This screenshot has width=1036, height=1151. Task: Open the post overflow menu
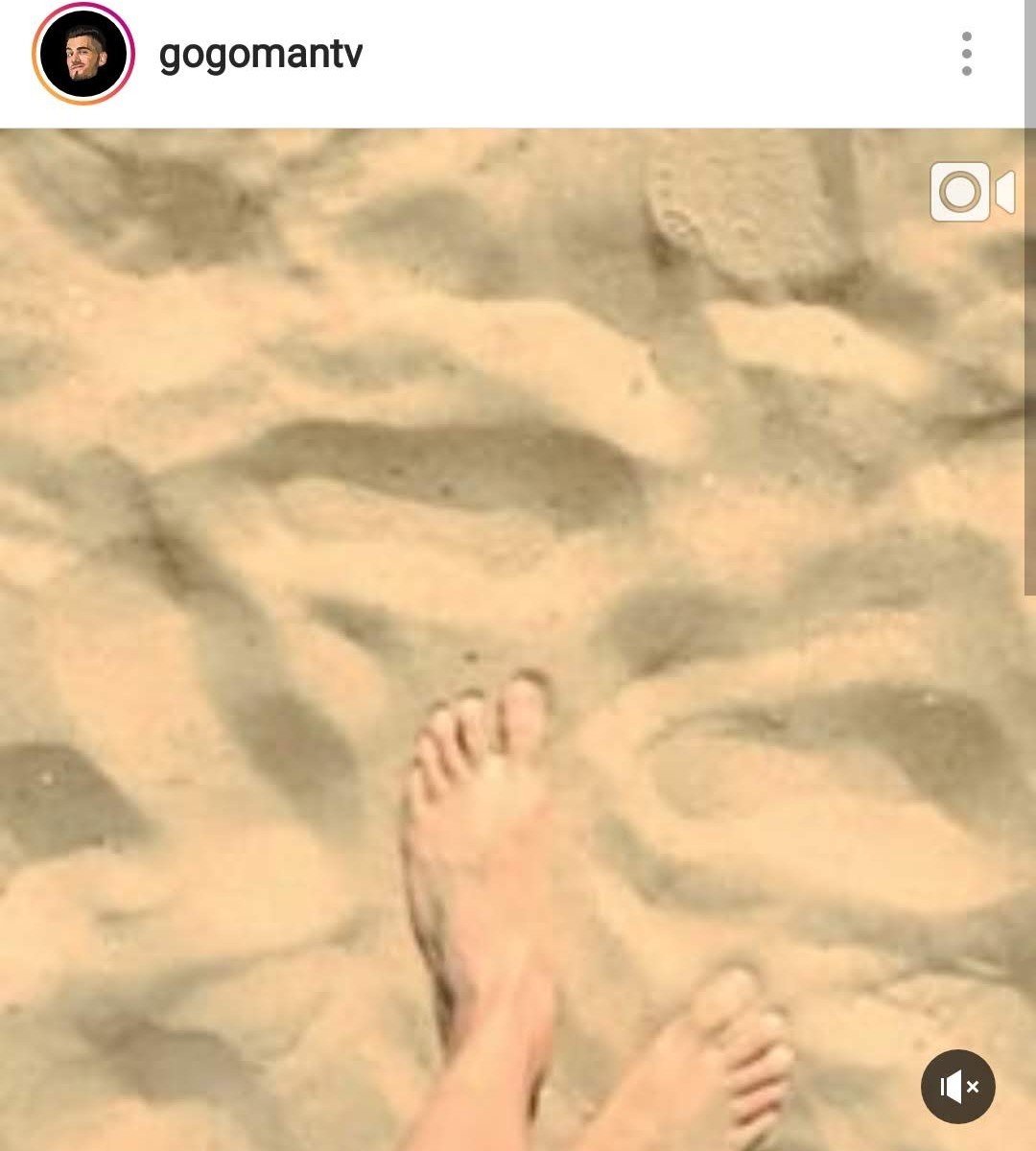966,54
